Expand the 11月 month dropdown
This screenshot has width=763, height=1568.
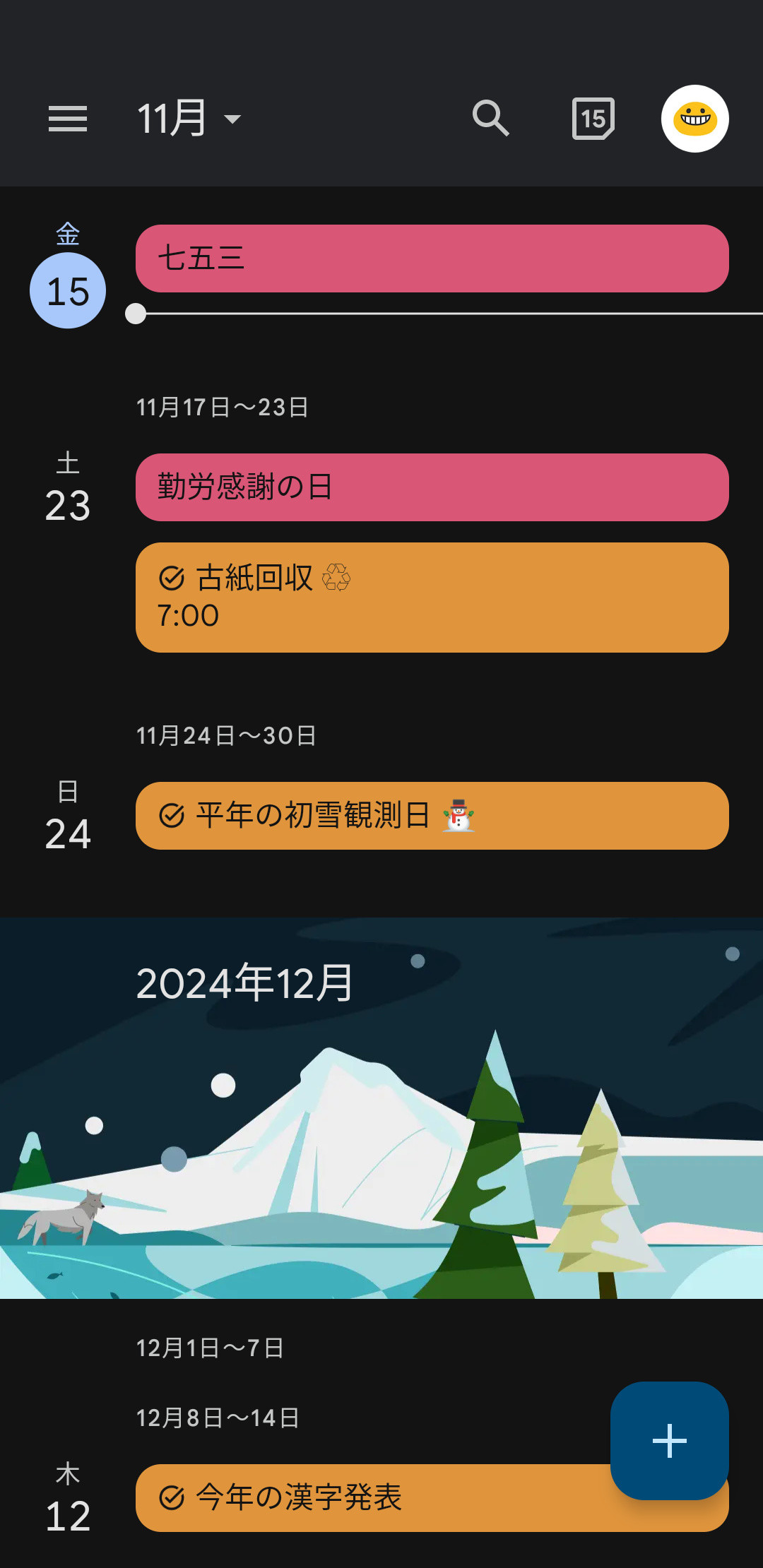coord(188,119)
